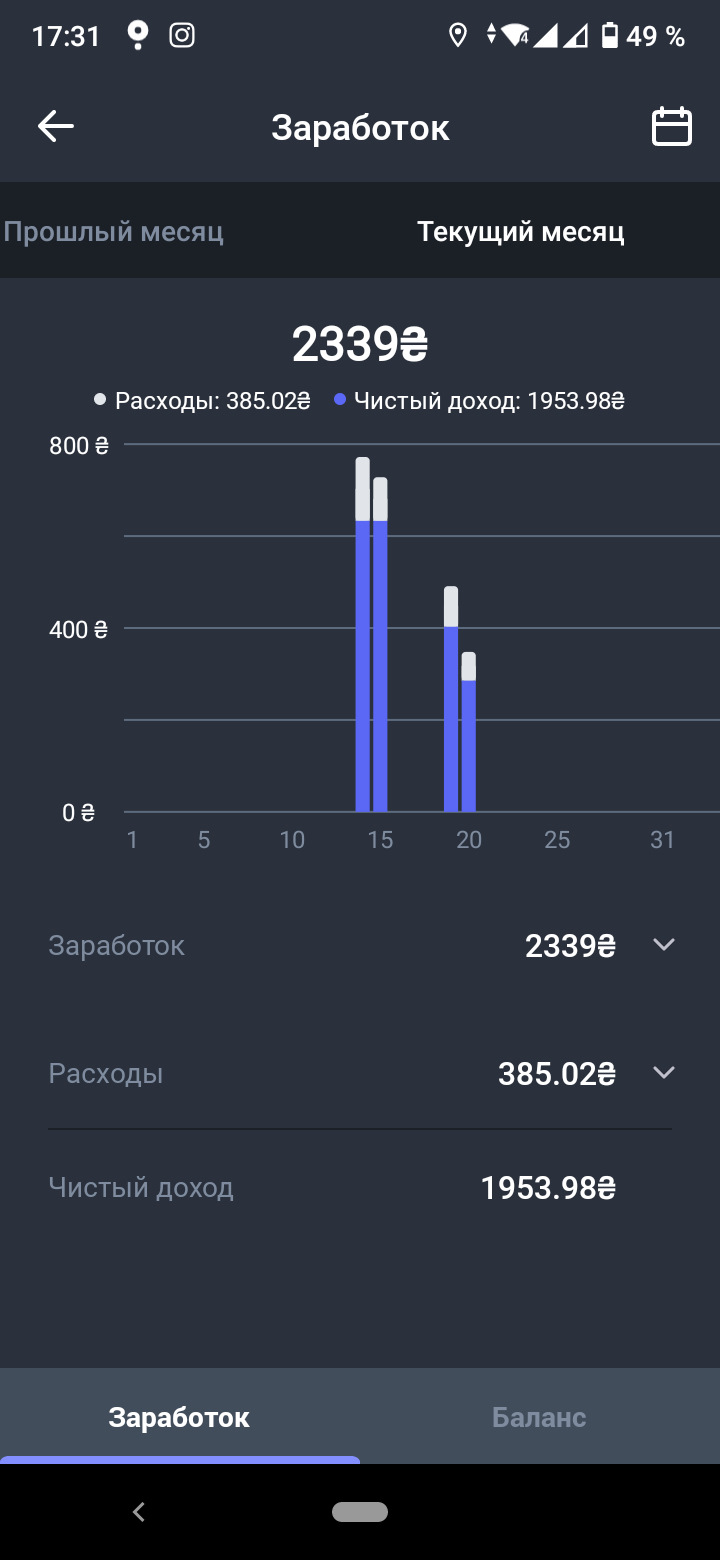This screenshot has height=1560, width=720.
Task: Go back using the top-left arrow
Action: tap(56, 127)
